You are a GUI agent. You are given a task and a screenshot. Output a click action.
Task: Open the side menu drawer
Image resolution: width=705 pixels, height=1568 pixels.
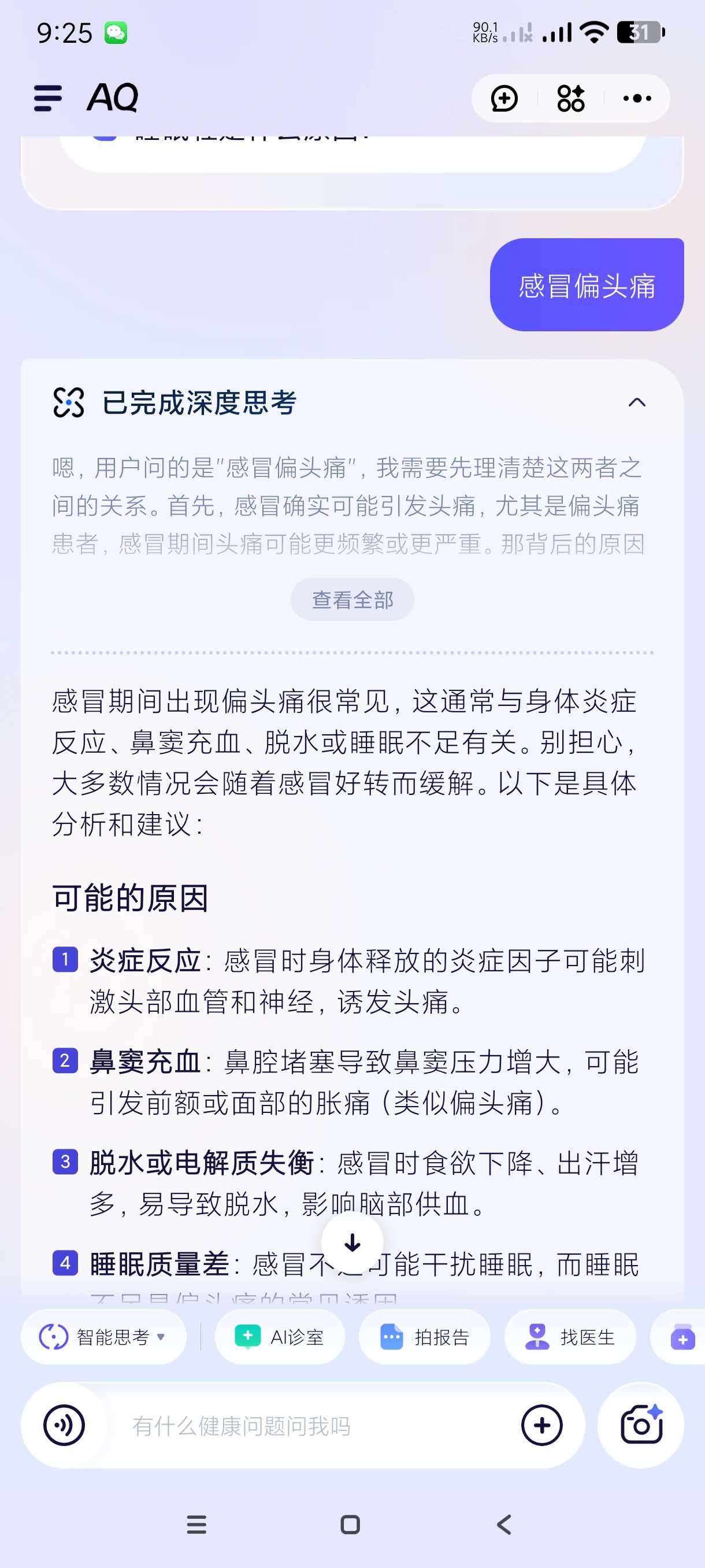(x=48, y=98)
